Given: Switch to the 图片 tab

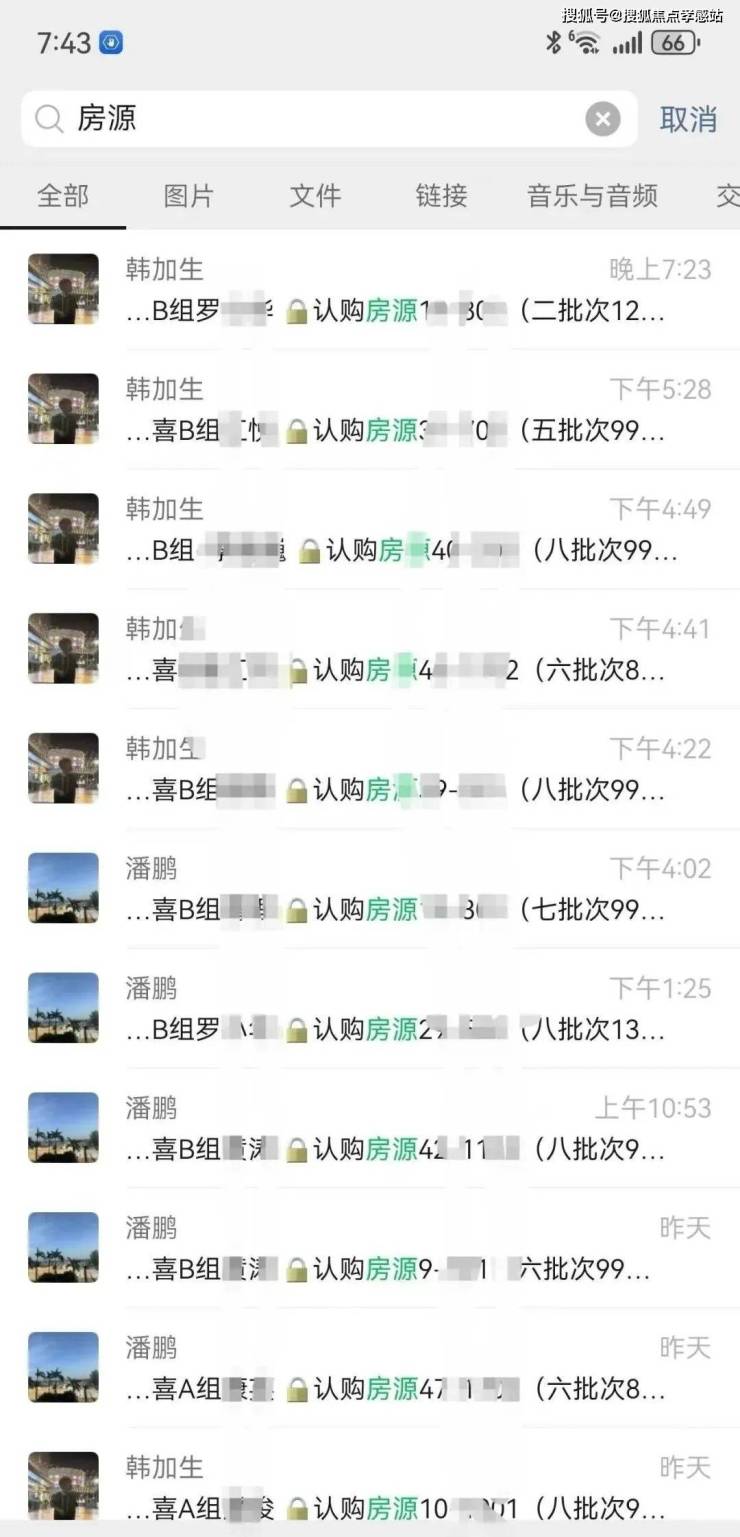Looking at the screenshot, I should [189, 196].
